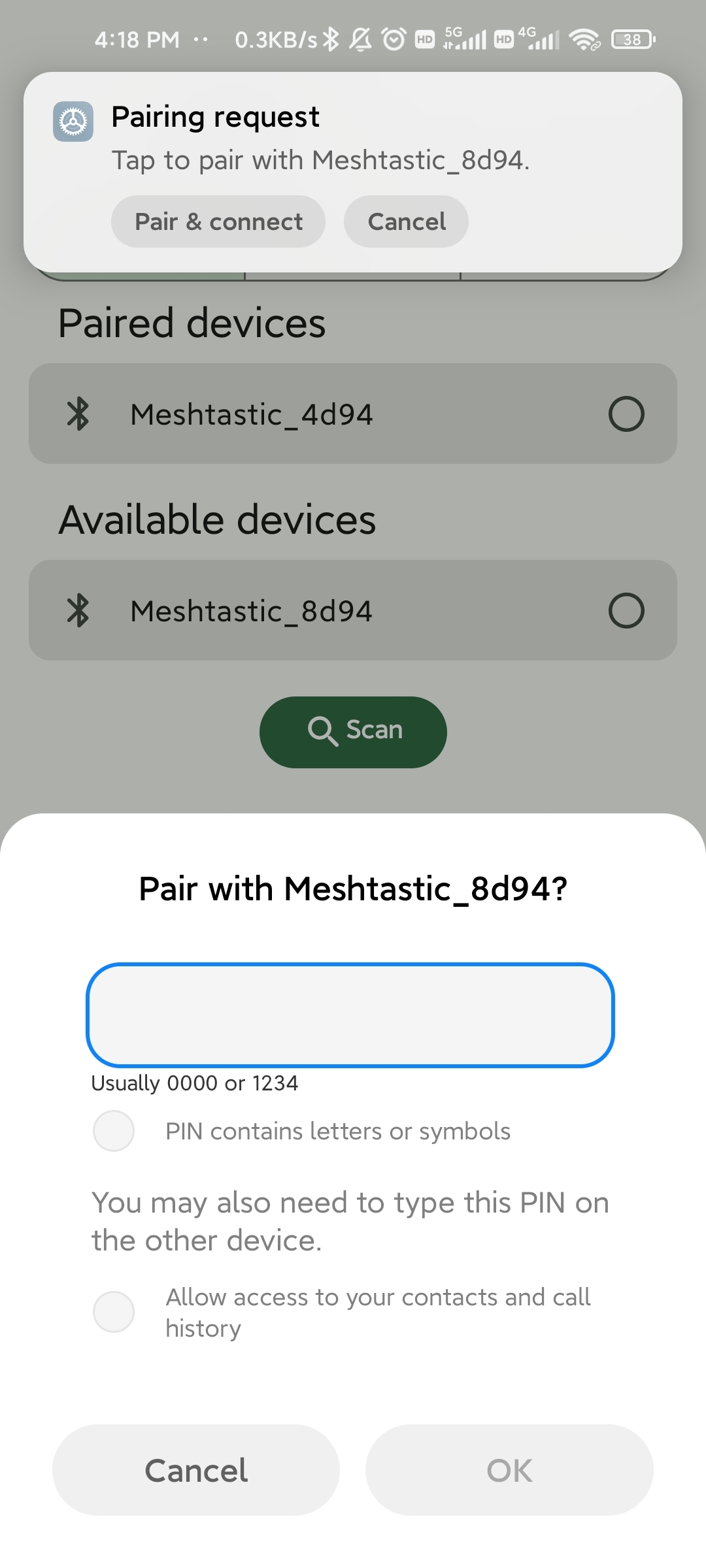Scan for Bluetooth devices
Screen dimensions: 706x1568
pyautogui.click(x=353, y=732)
